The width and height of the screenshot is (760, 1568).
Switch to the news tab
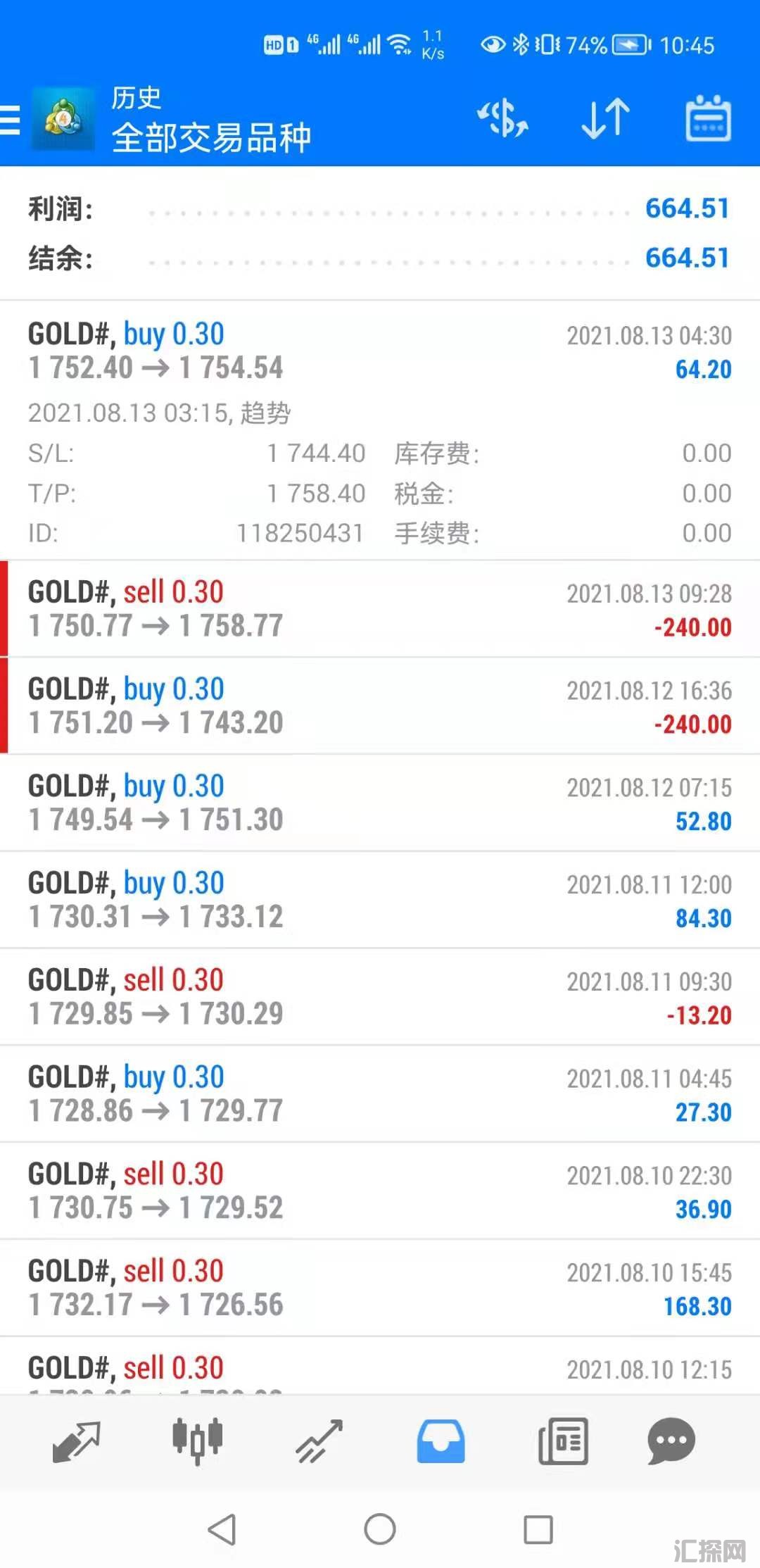563,1441
